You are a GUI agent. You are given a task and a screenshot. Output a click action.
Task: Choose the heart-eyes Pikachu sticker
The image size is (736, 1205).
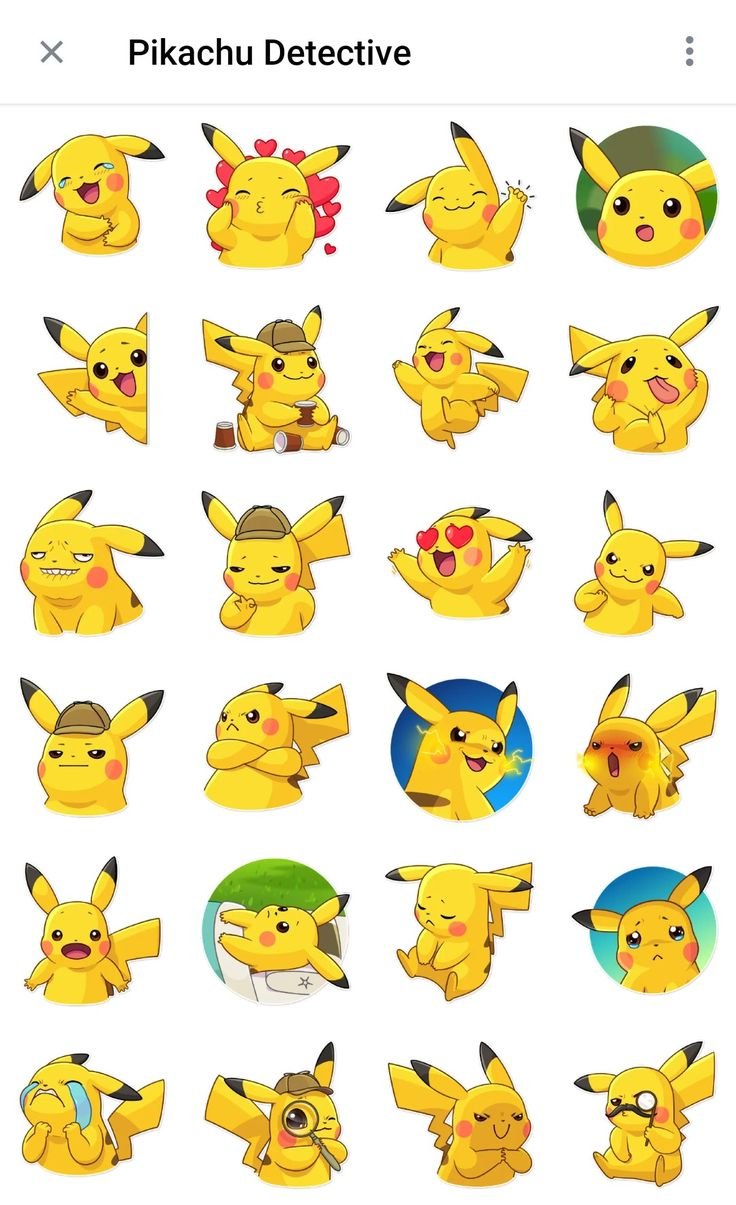[460, 560]
